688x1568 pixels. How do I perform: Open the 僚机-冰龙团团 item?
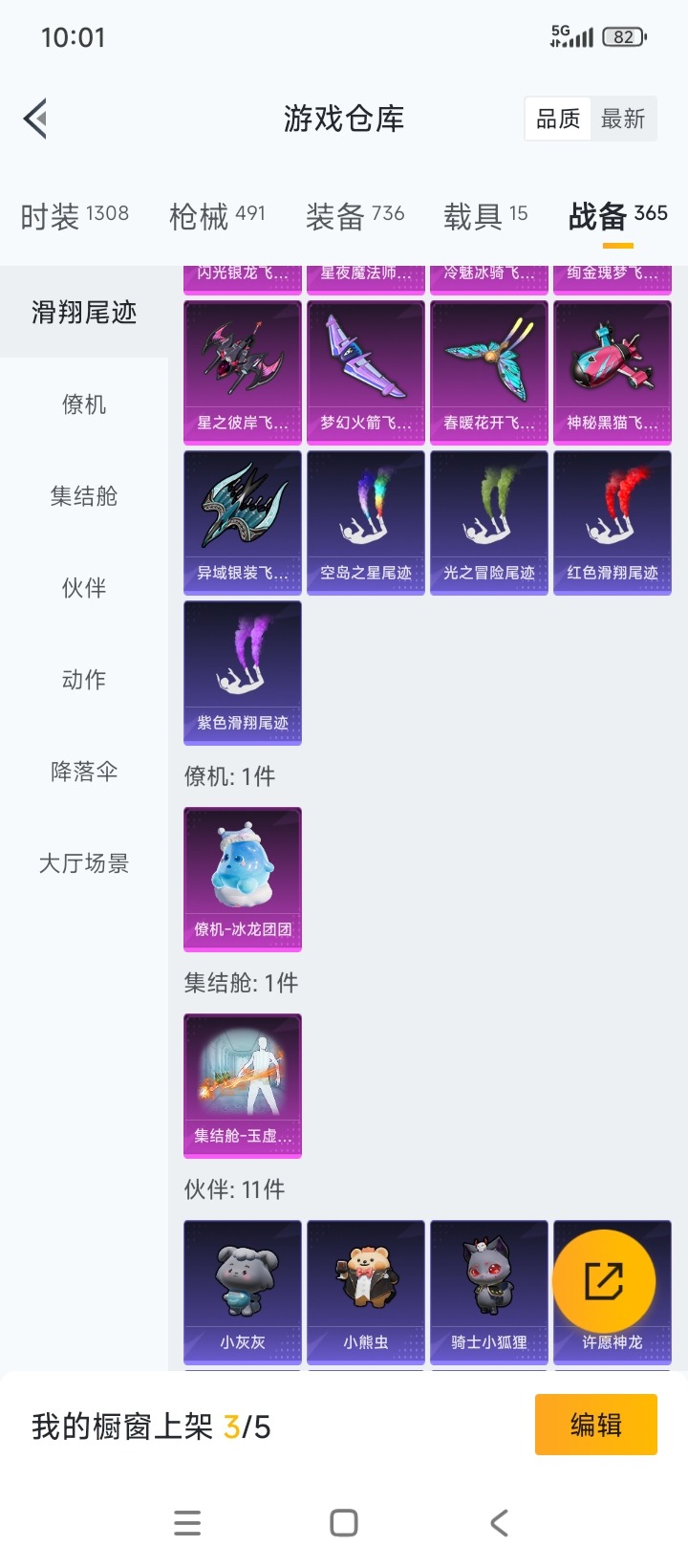(243, 879)
